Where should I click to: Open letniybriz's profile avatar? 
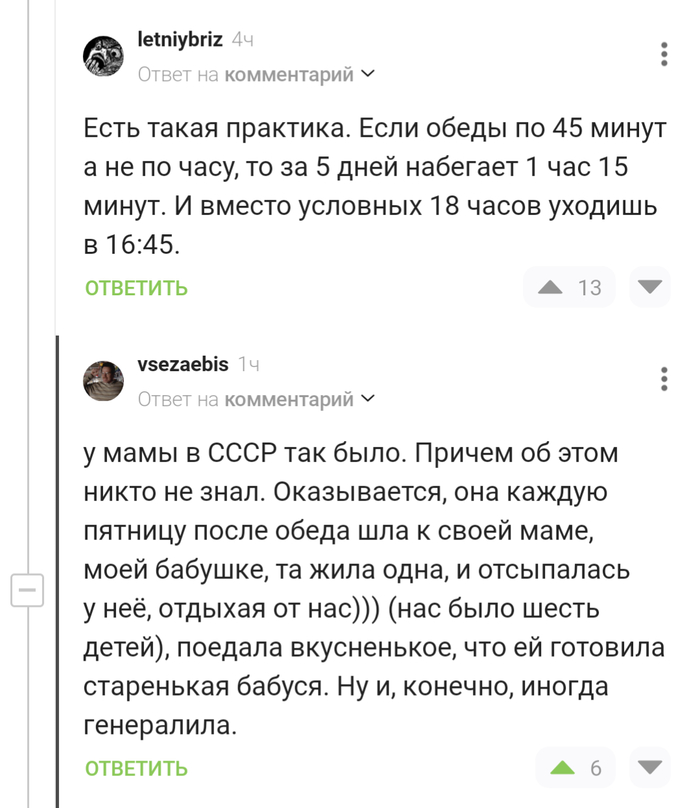coord(104,56)
